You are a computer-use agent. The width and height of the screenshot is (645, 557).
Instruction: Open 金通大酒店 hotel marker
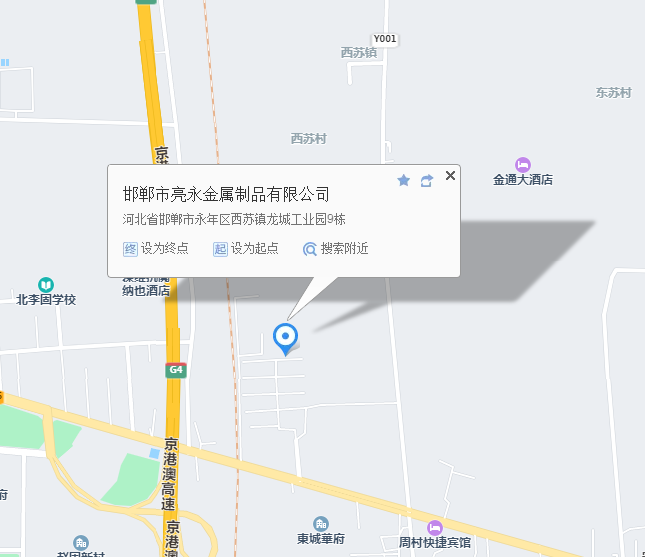523,165
